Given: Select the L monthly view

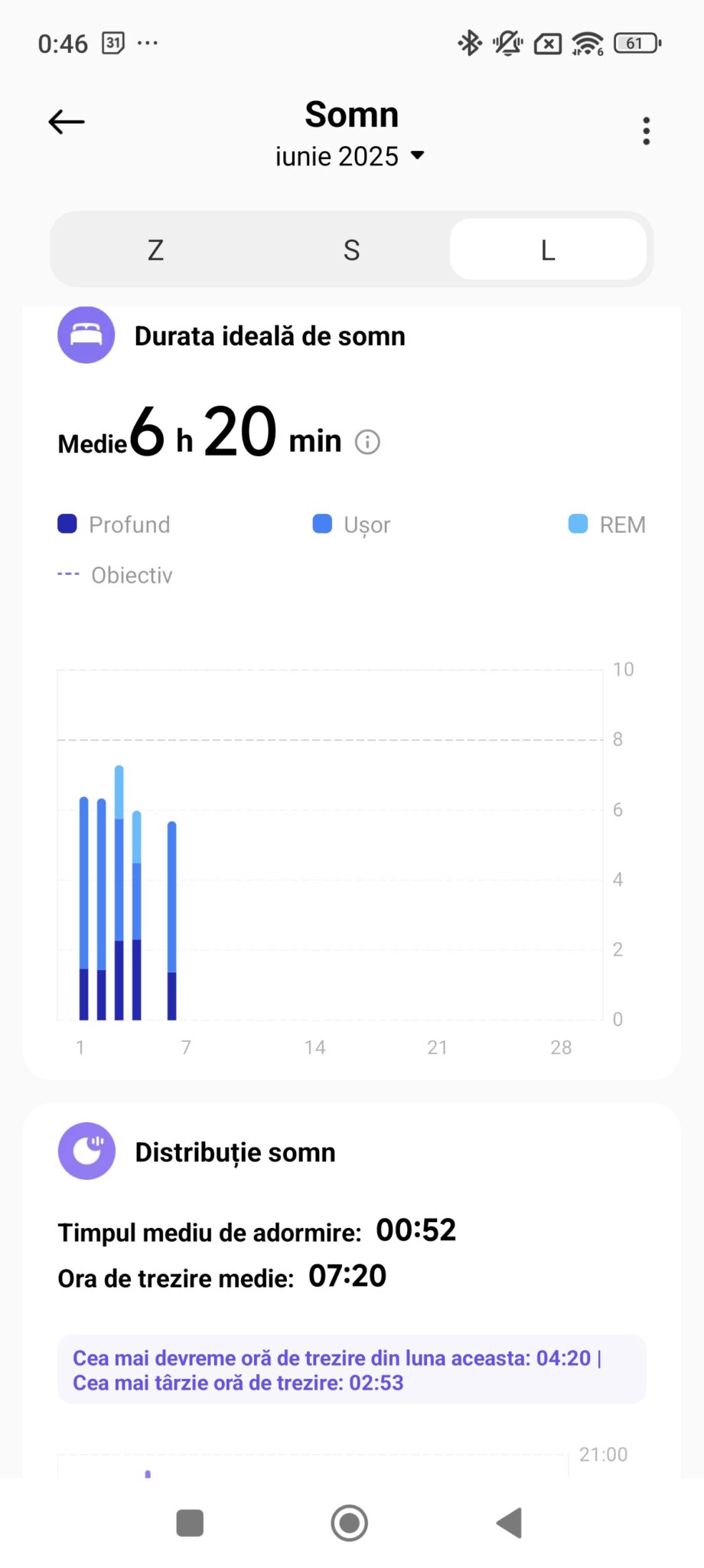Looking at the screenshot, I should point(548,250).
